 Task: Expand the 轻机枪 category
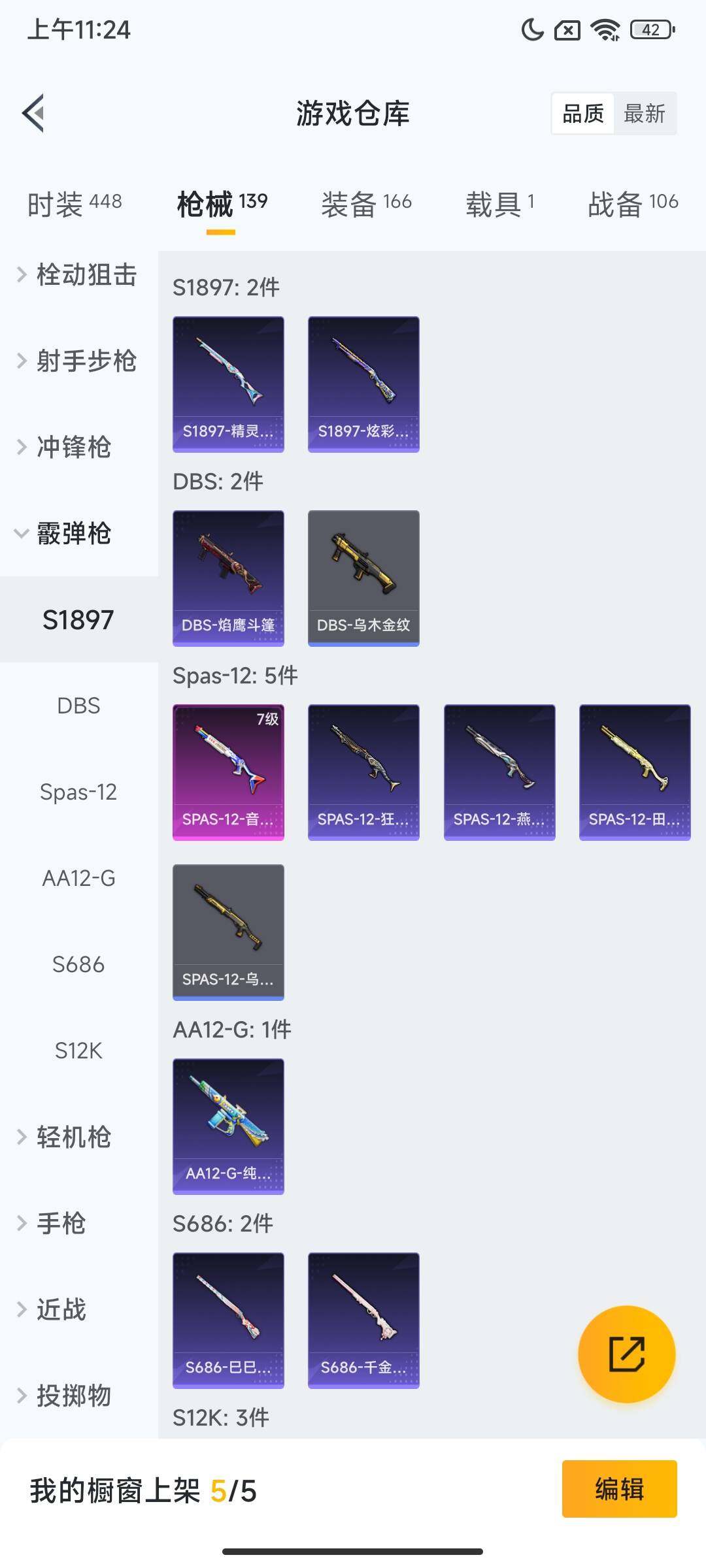[72, 1137]
